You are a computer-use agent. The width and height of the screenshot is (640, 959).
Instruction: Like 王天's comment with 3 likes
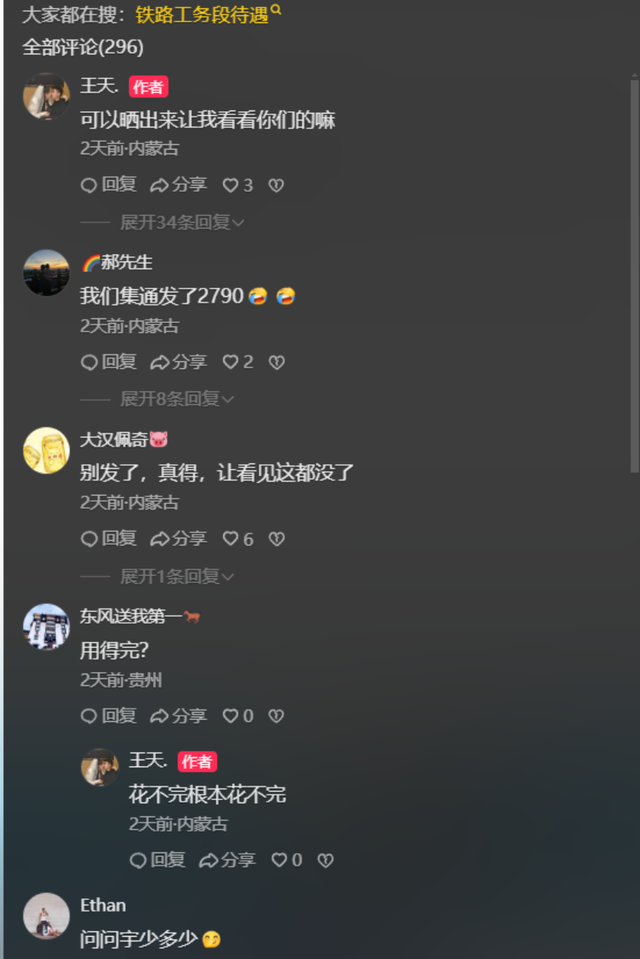(237, 185)
